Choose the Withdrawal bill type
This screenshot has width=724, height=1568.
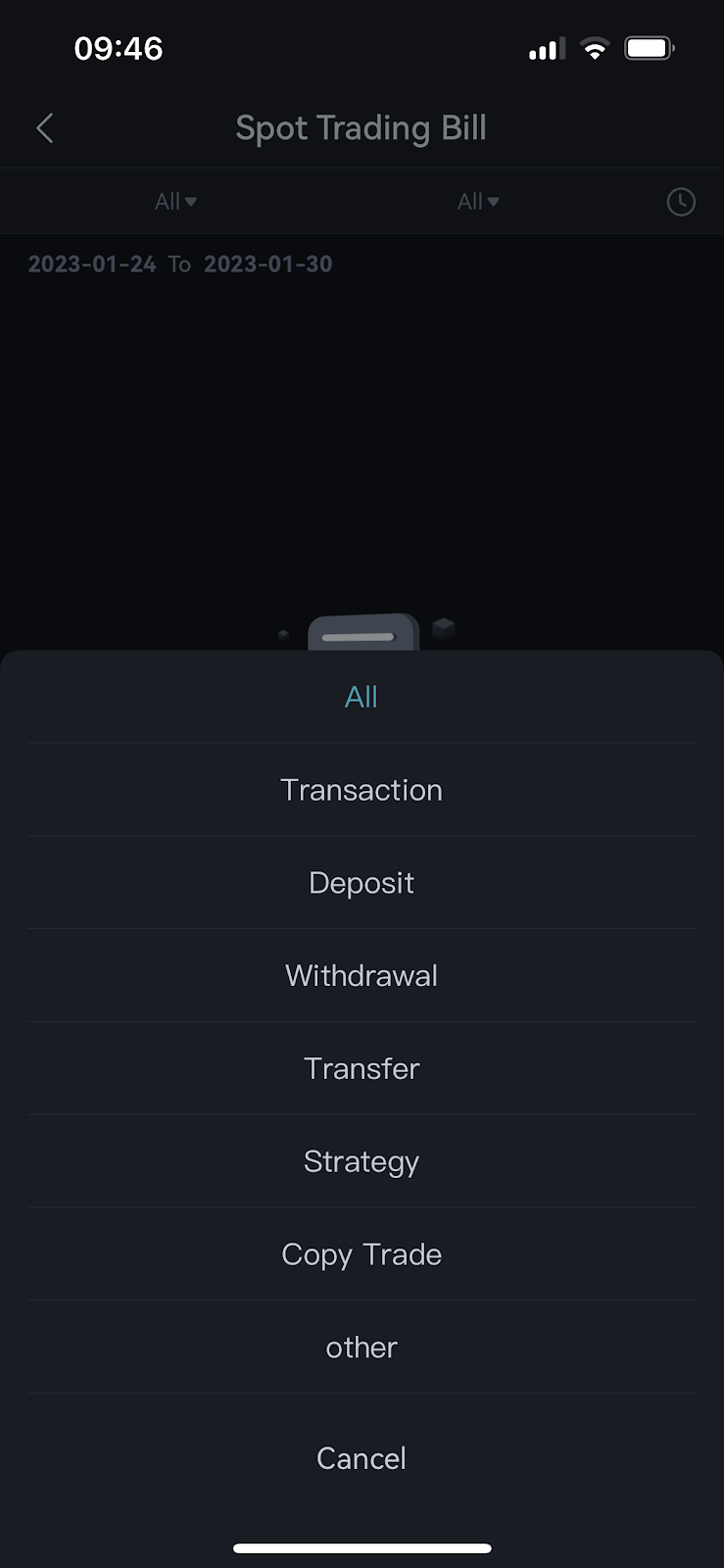click(x=362, y=974)
